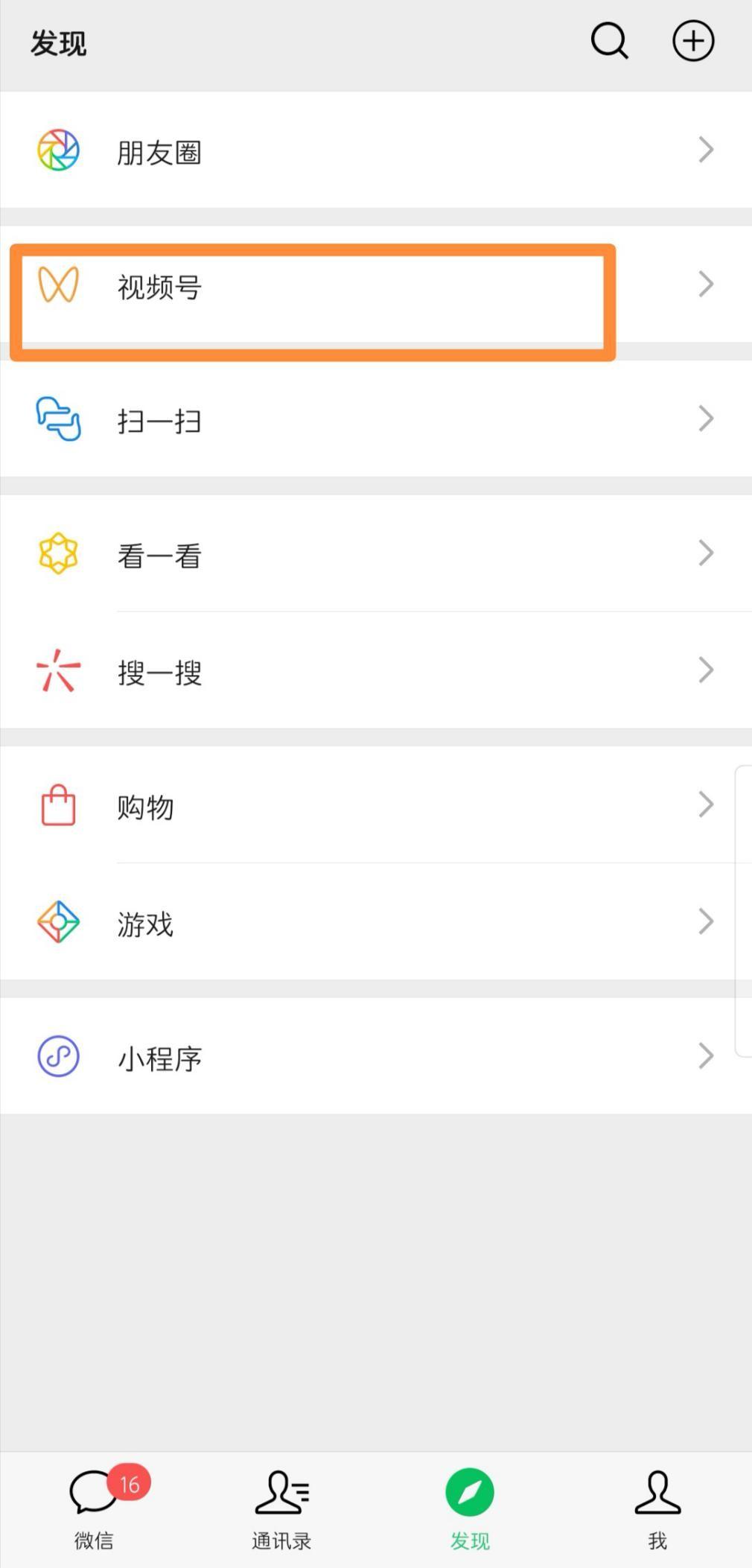This screenshot has height=1568, width=752.
Task: Open 搜一搜 search feature
Action: [375, 671]
